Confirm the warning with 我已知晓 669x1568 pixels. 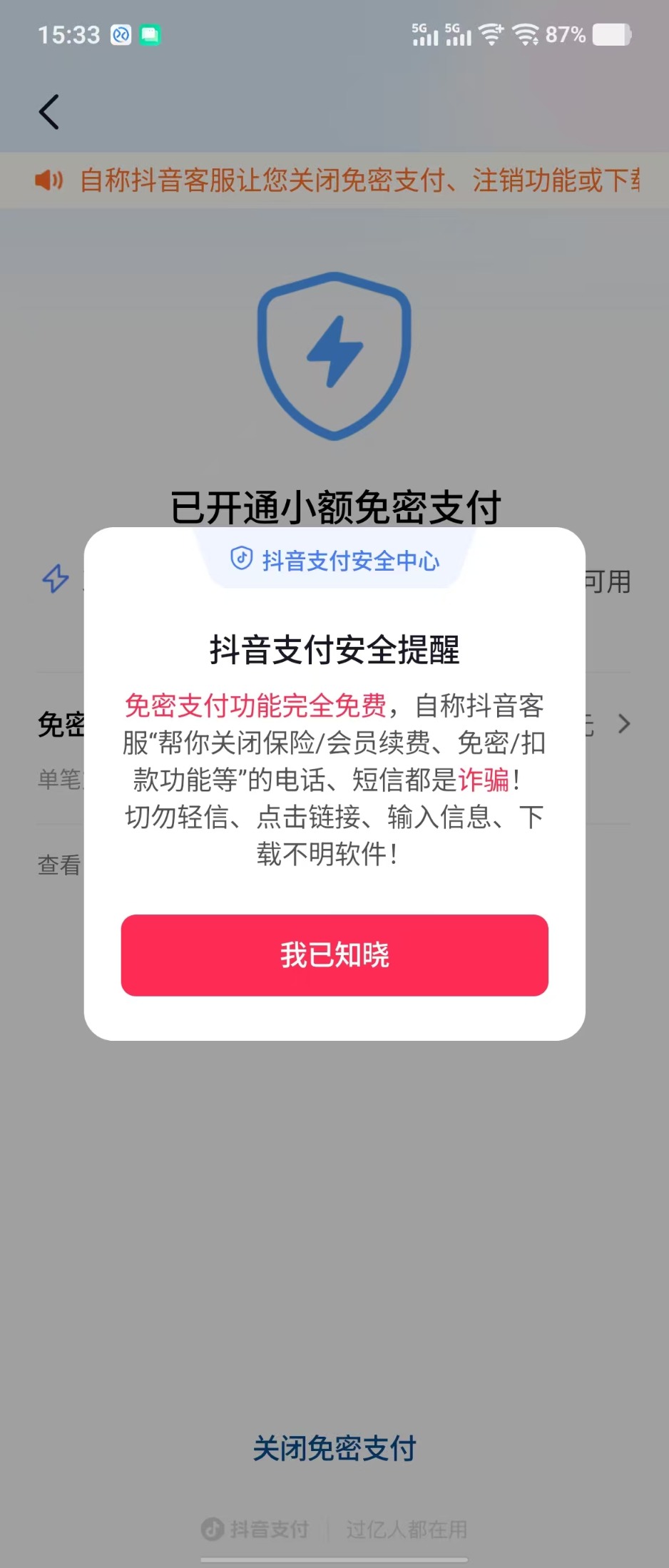pyautogui.click(x=334, y=954)
